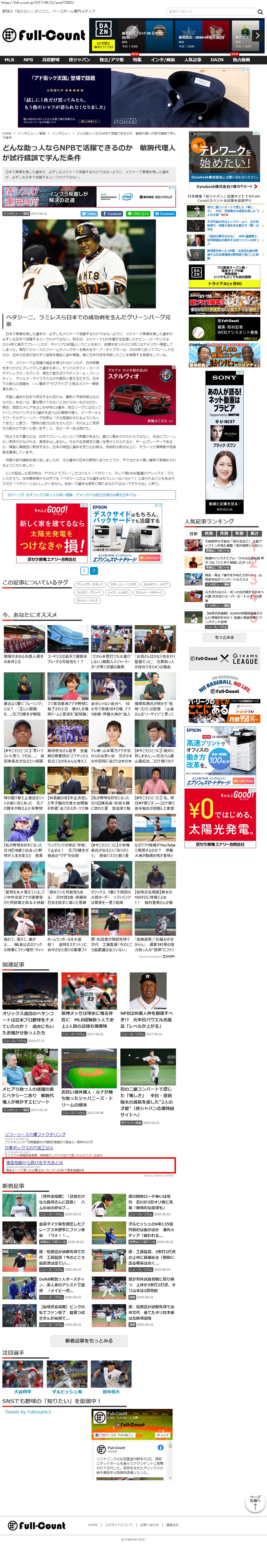Go to the 侍ジャパン section

click(79, 60)
